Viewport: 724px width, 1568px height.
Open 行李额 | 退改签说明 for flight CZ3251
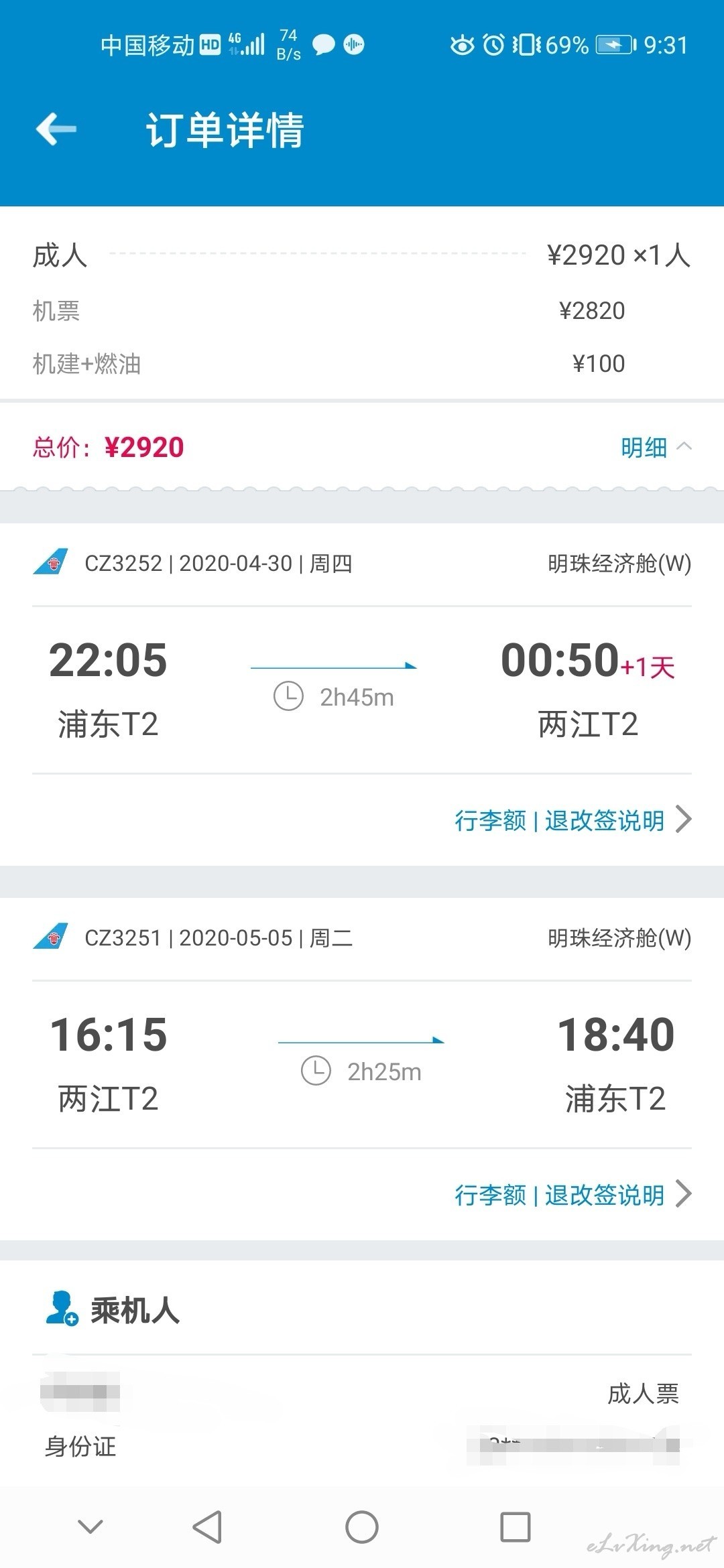tap(573, 1194)
